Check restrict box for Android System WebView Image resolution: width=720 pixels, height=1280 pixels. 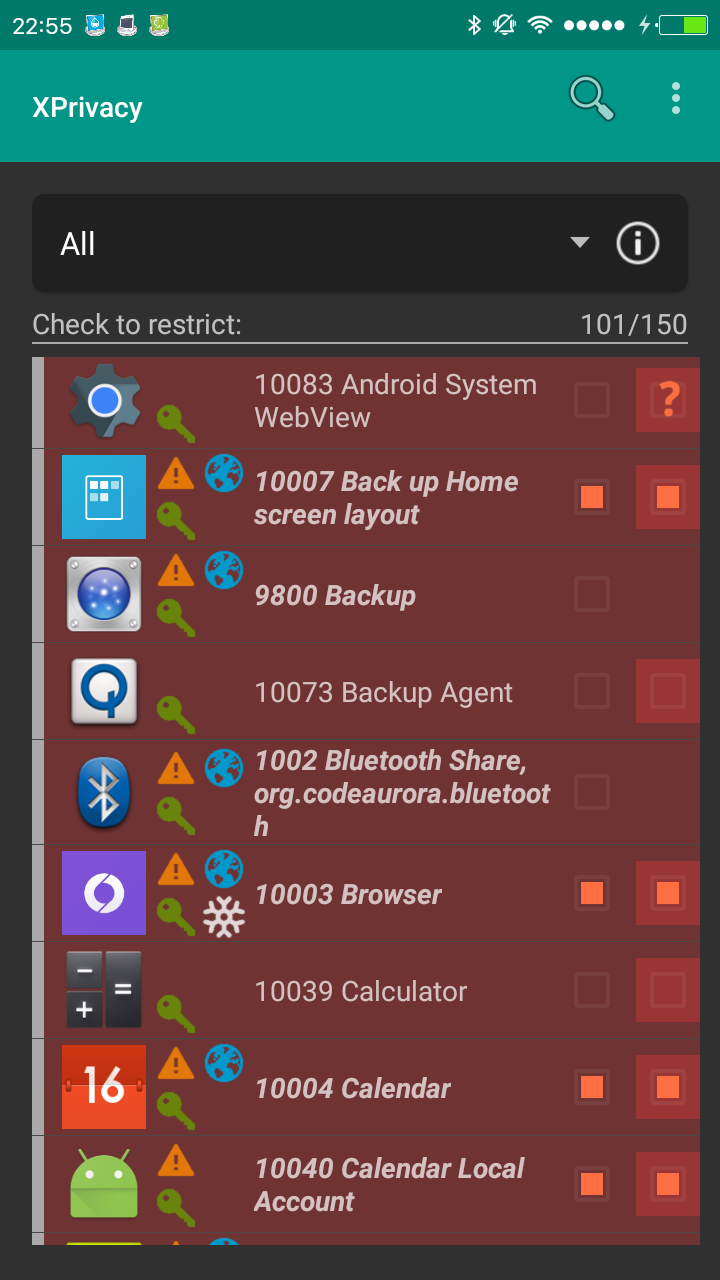pos(592,400)
